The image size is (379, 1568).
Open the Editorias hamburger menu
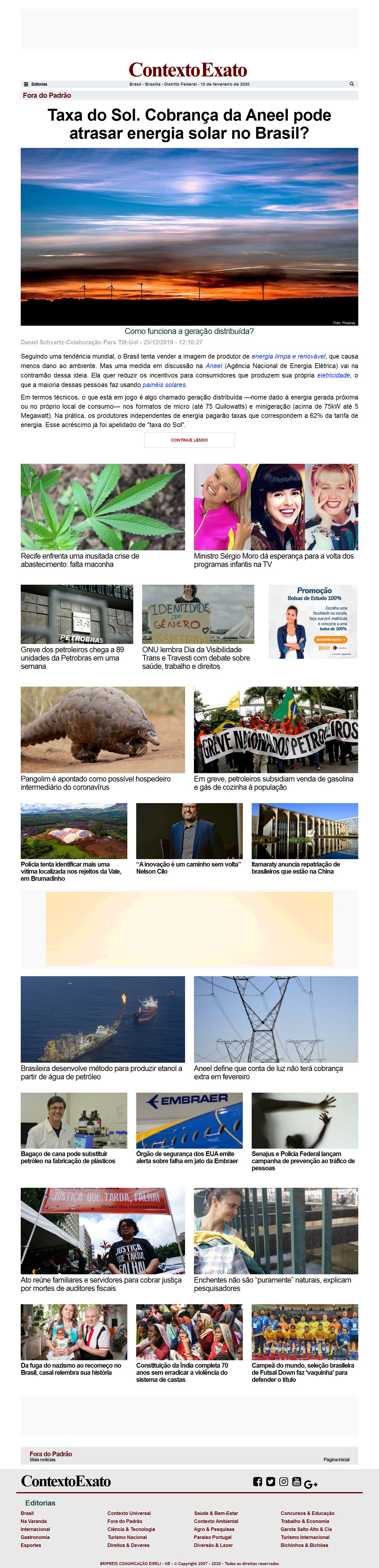tap(26, 84)
